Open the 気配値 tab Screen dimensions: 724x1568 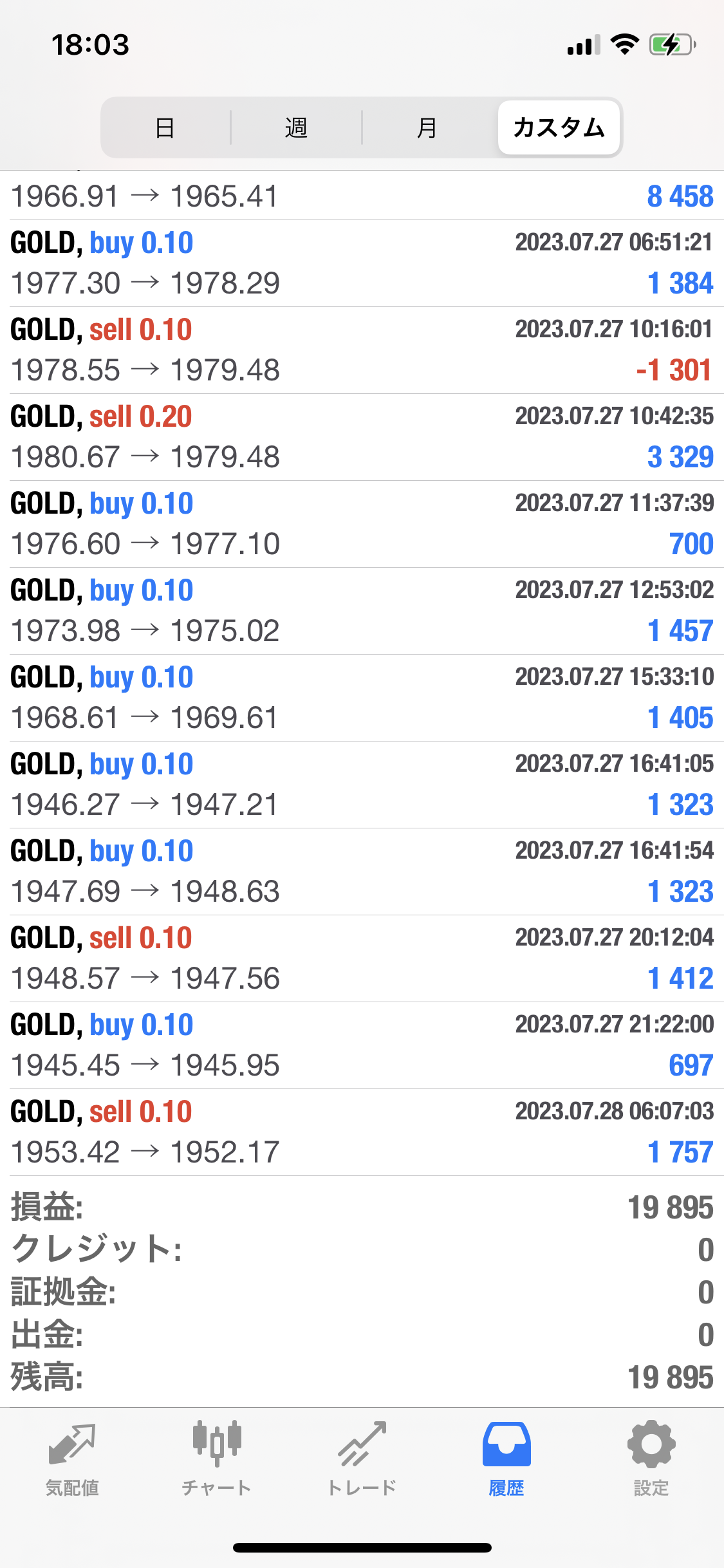tap(72, 1459)
